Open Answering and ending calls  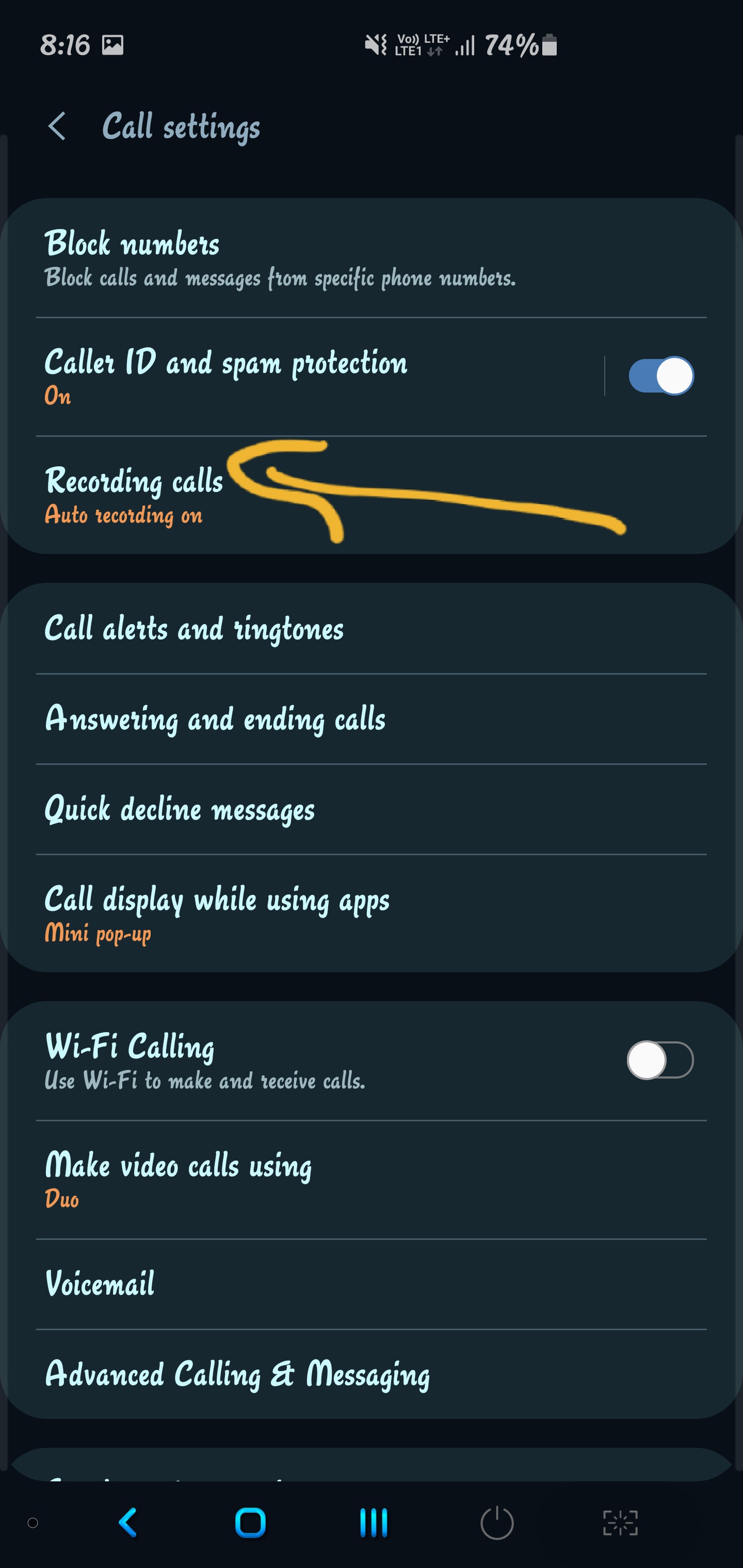coord(216,719)
